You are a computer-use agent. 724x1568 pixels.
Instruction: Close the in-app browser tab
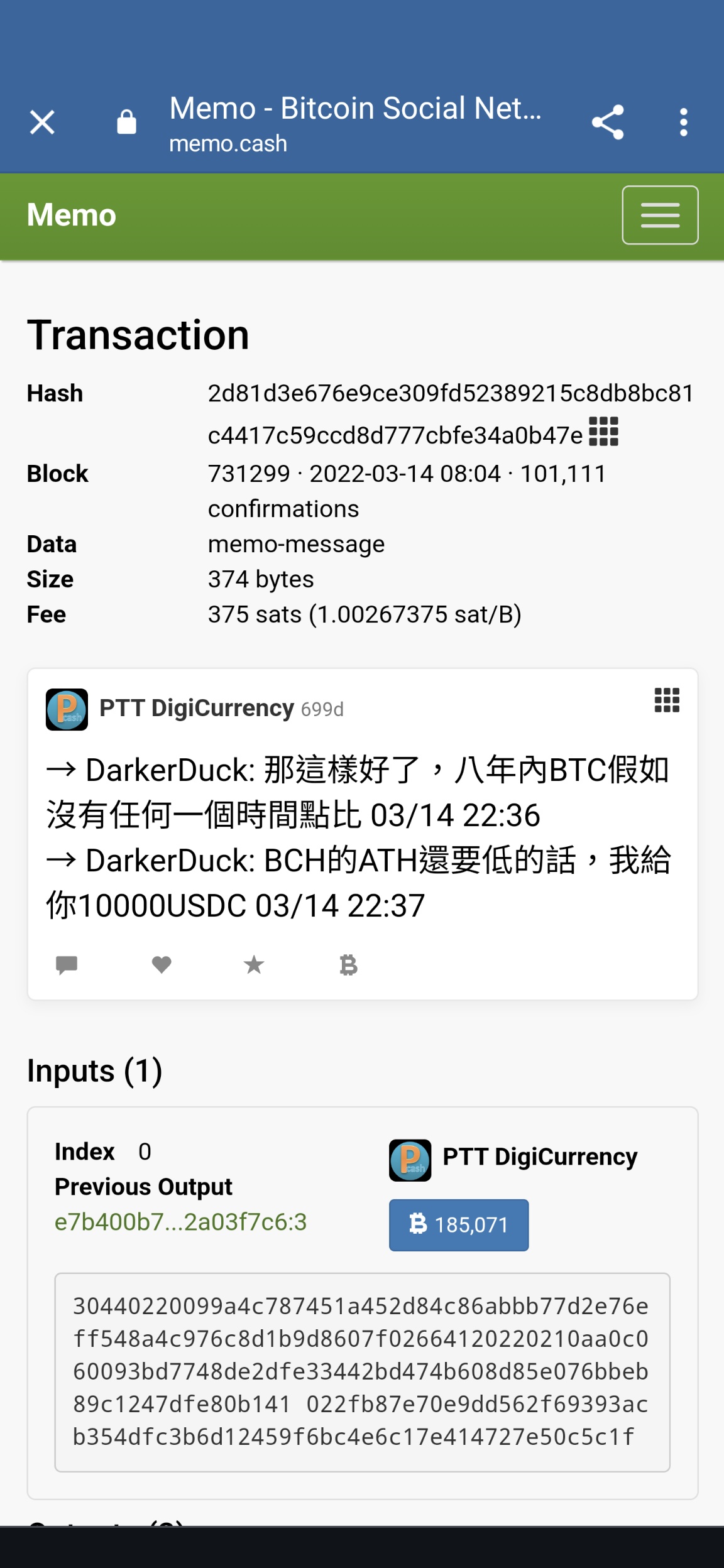coord(42,122)
